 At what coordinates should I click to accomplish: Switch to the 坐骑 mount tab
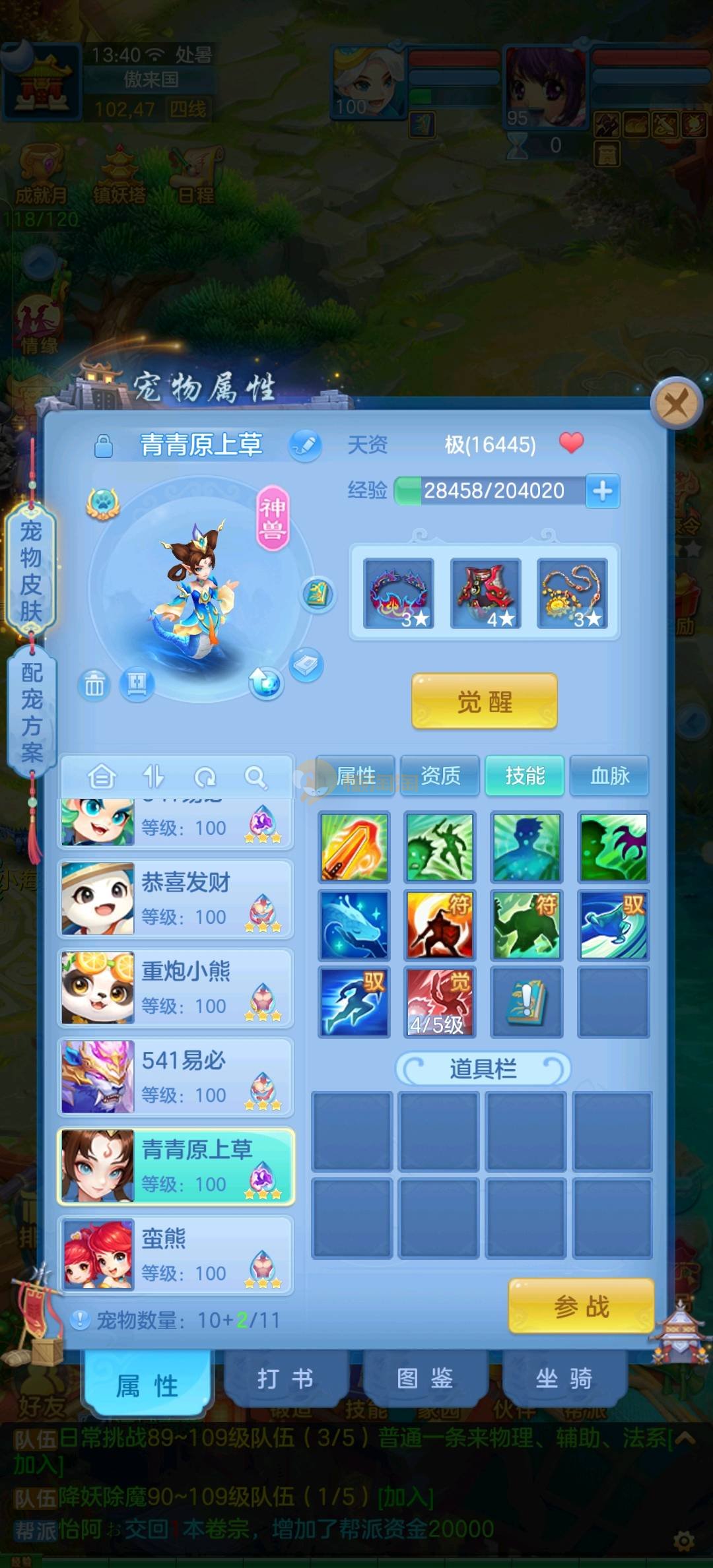point(564,1379)
